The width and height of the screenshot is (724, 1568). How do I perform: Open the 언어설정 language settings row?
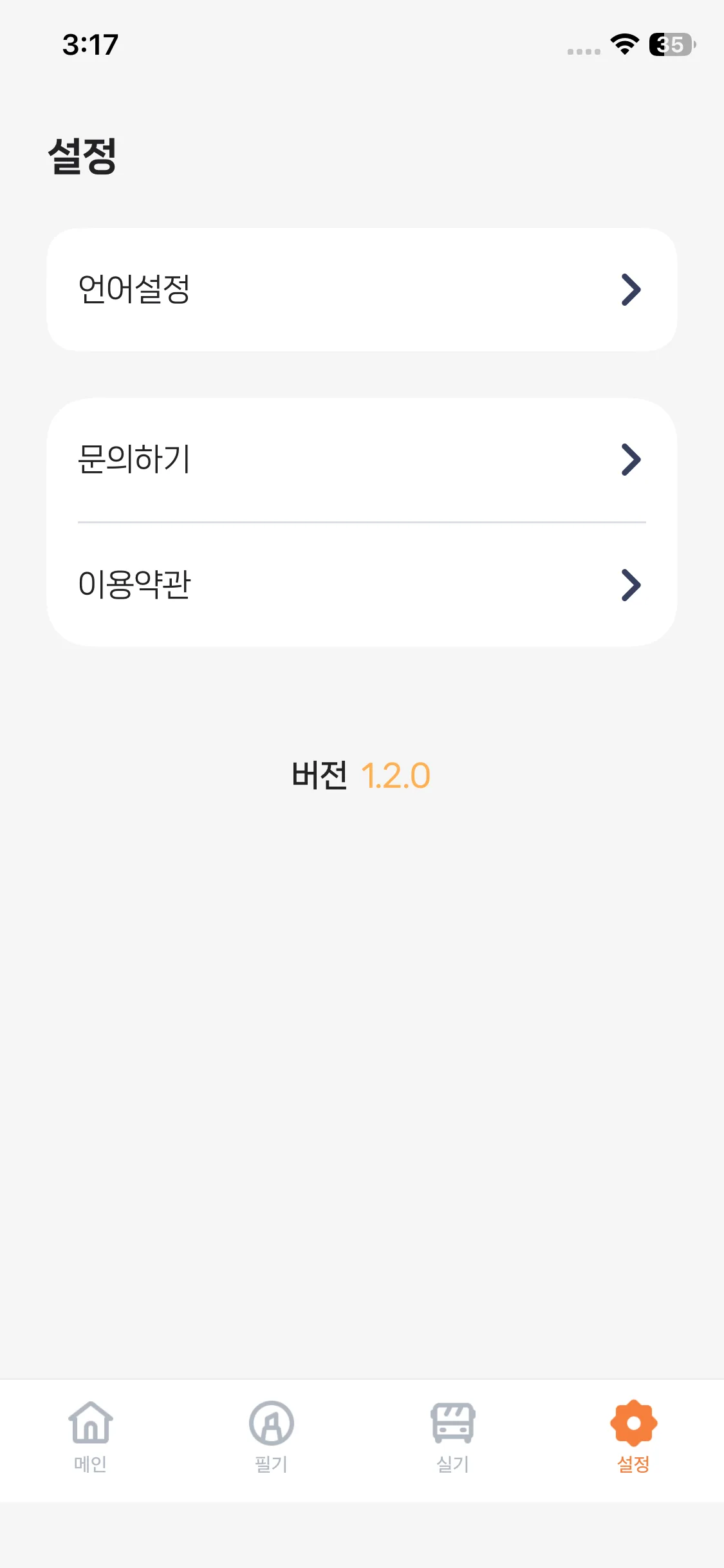[361, 290]
